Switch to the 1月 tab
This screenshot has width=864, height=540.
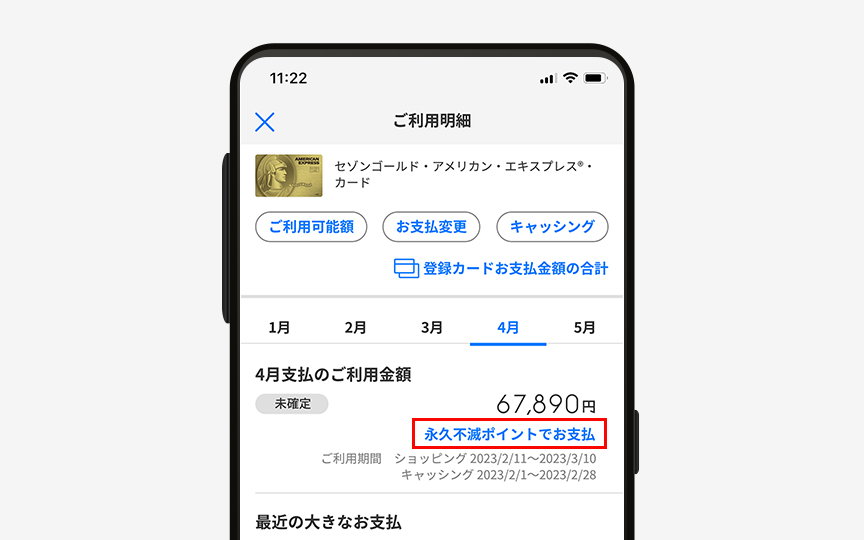[x=279, y=327]
